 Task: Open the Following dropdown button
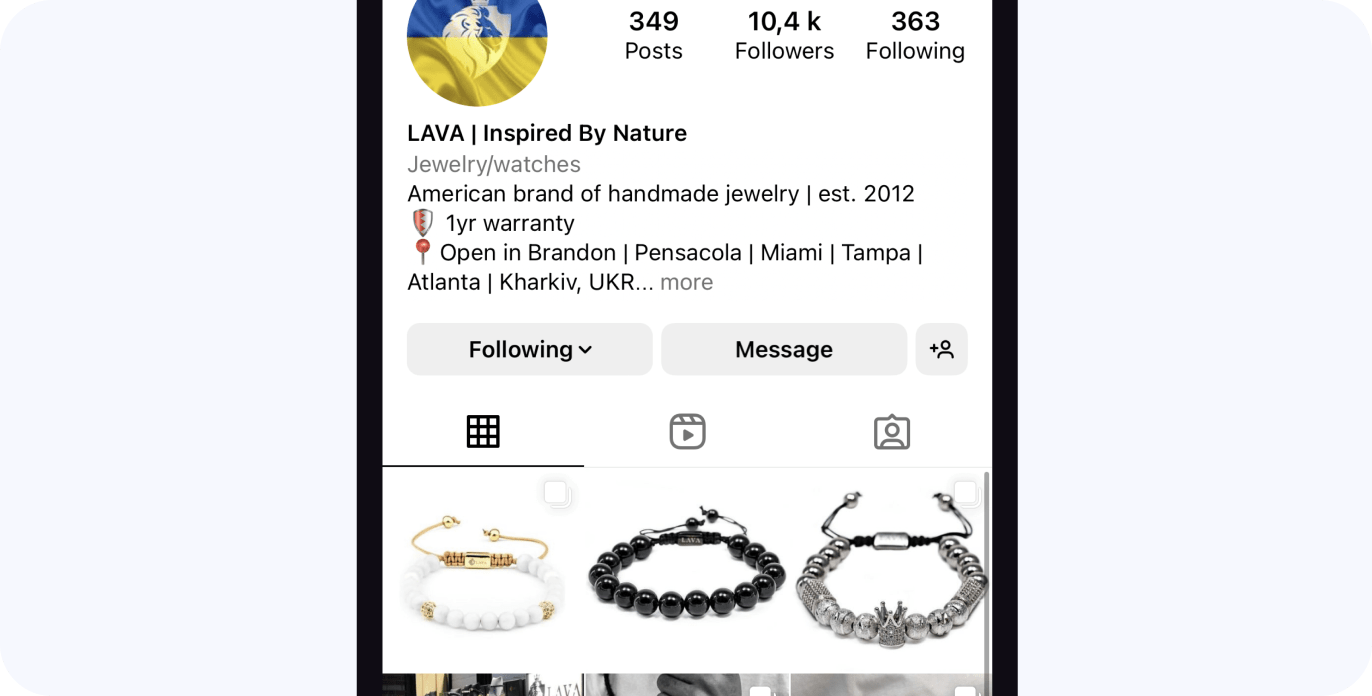coord(529,349)
